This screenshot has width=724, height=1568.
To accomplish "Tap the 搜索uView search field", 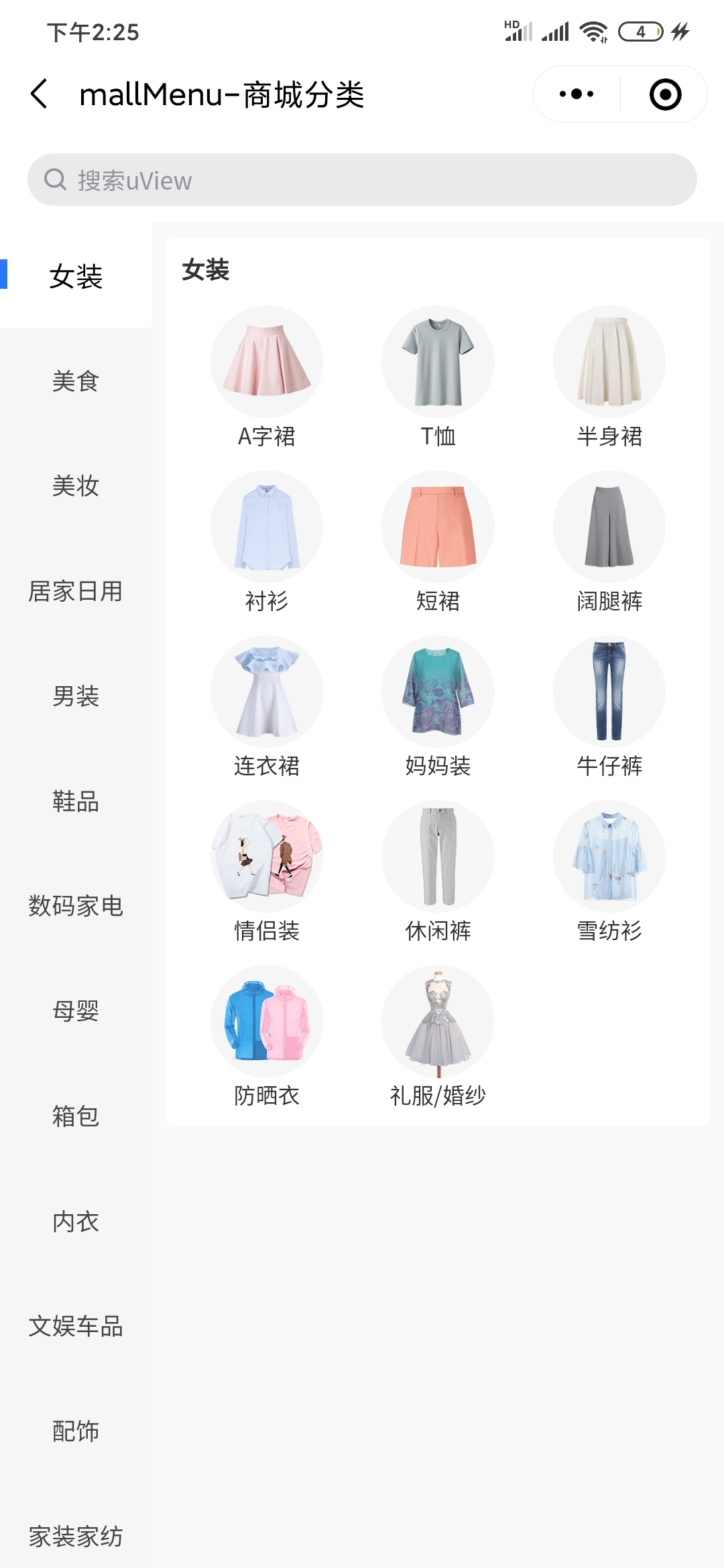I will tap(362, 180).
